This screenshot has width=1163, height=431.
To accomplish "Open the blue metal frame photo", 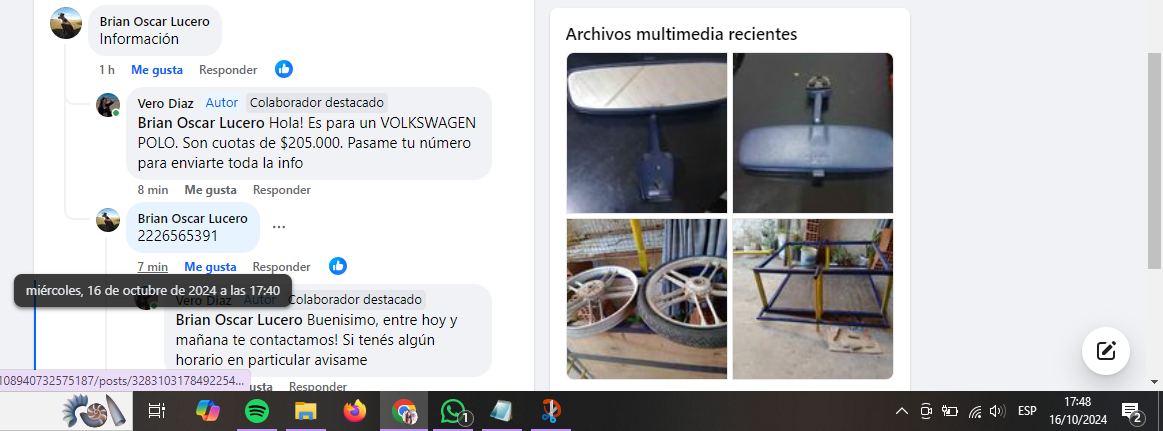I will click(812, 299).
